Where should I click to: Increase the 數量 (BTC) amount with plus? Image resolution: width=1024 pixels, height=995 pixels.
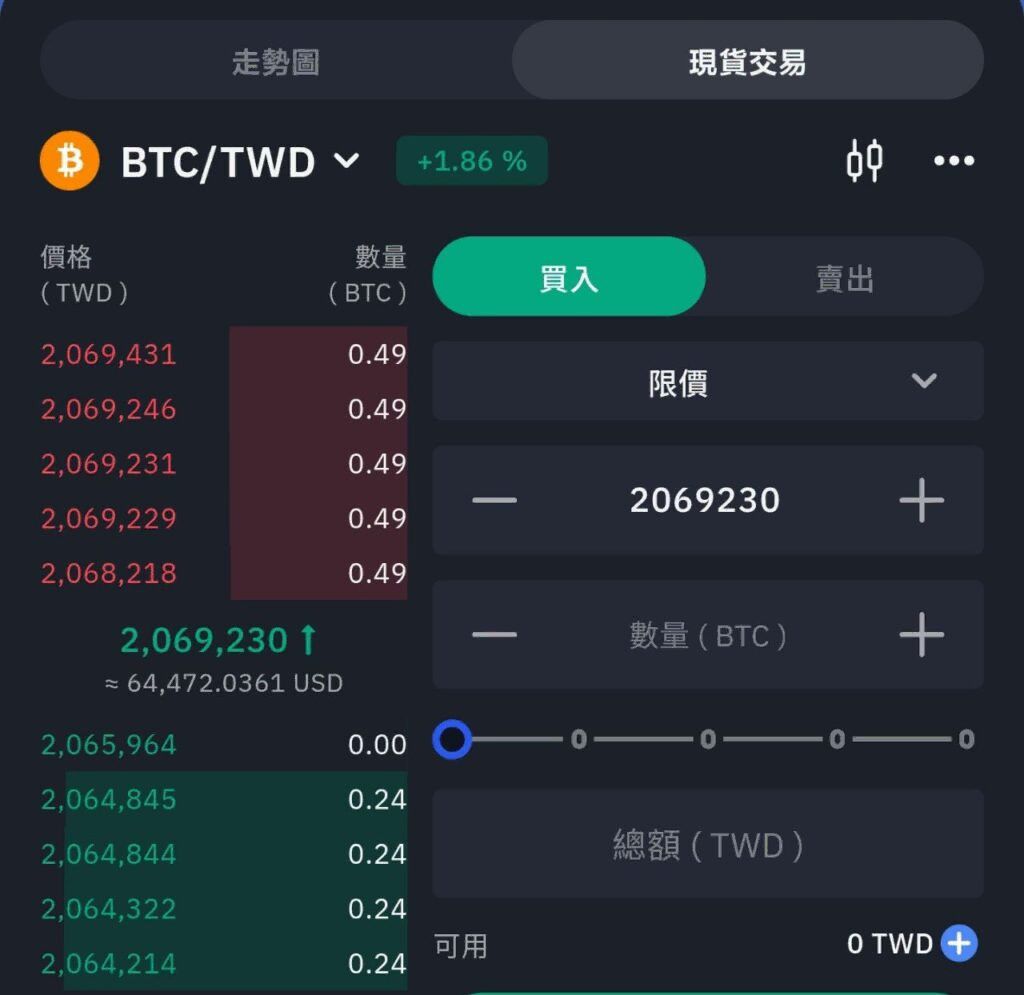point(921,635)
